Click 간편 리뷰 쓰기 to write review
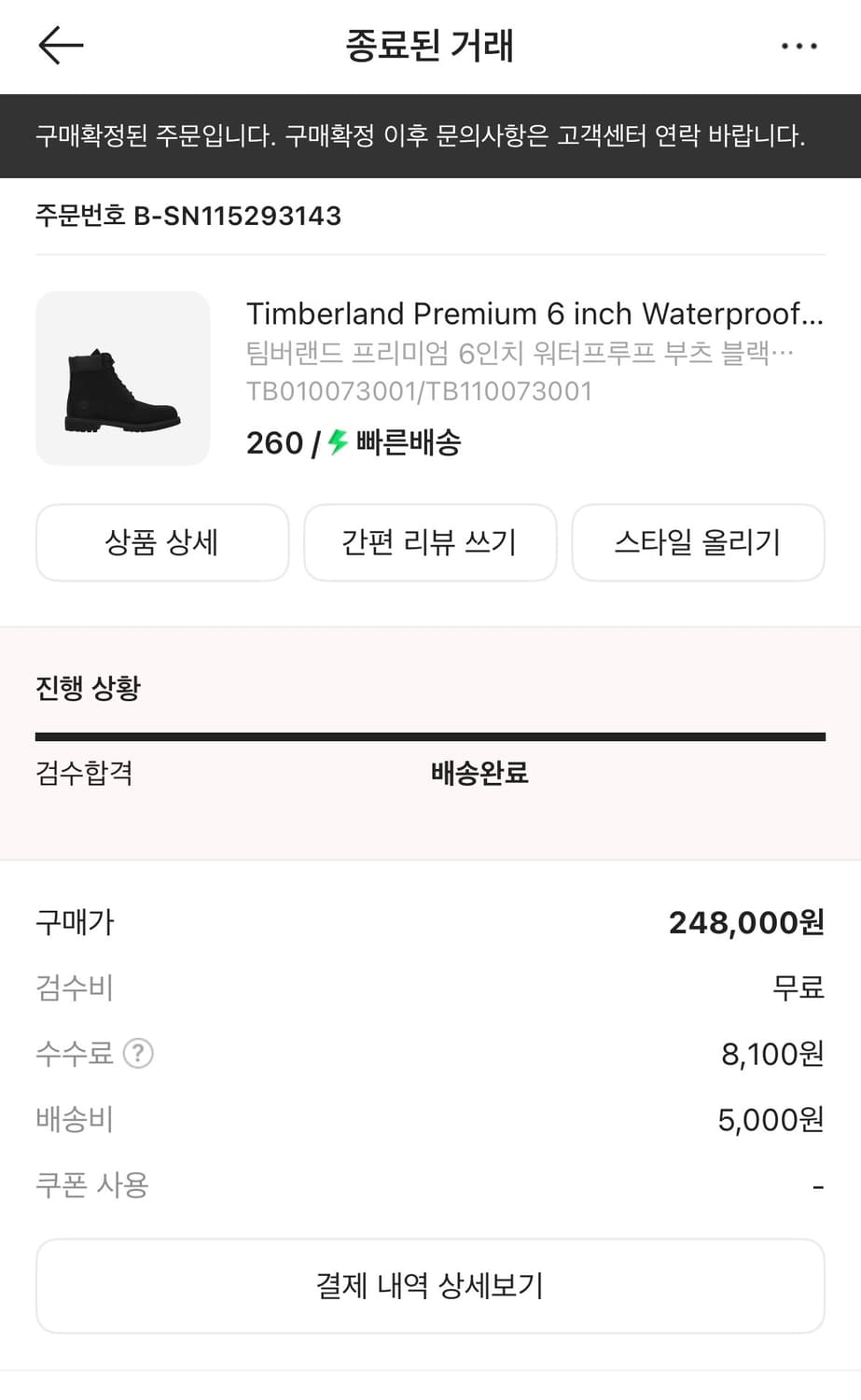Screen dimensions: 861x1400 click(x=429, y=542)
